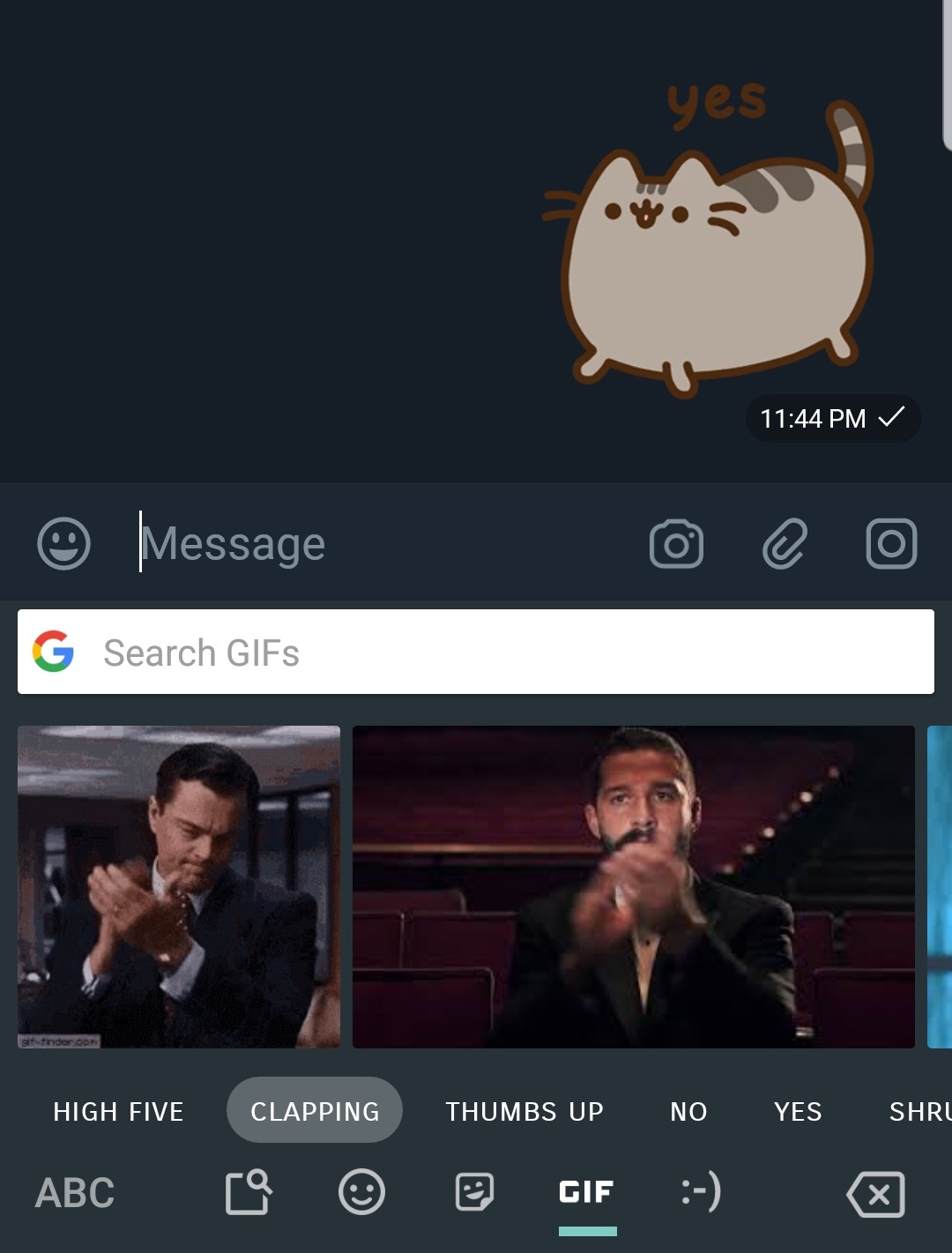Open the camera icon in message bar

676,543
